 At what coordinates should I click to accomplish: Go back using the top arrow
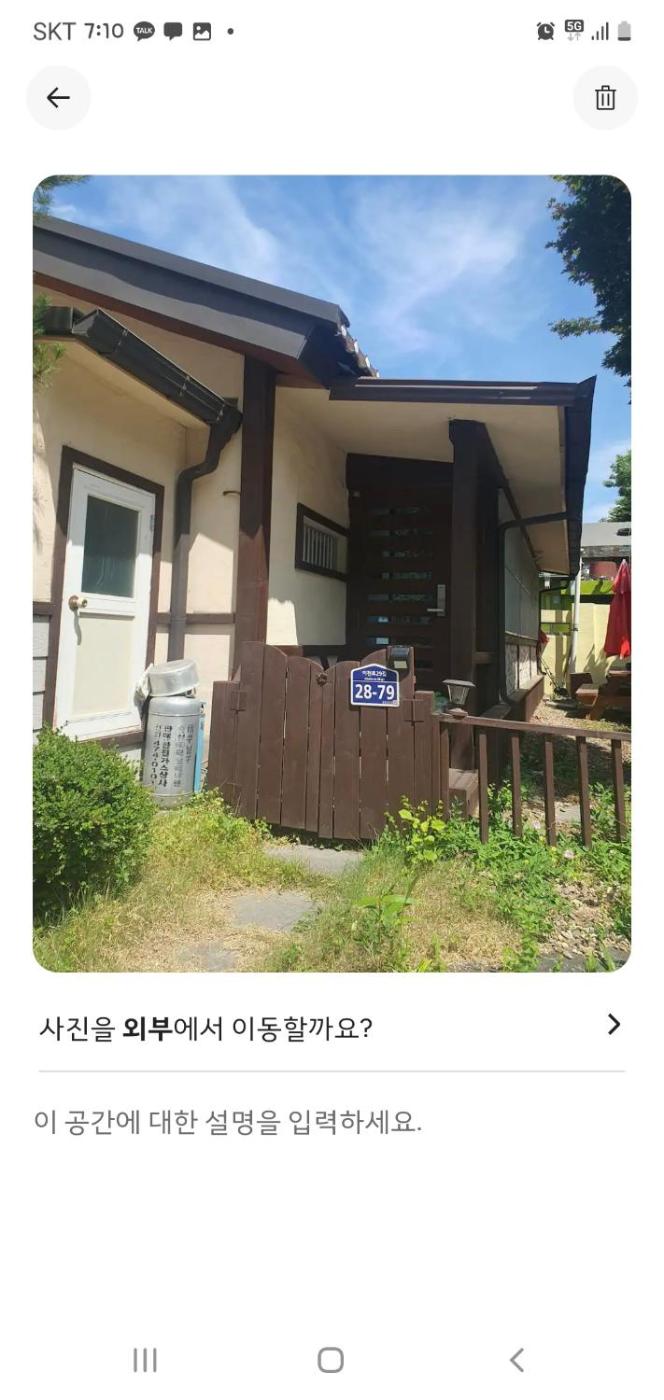tap(58, 98)
